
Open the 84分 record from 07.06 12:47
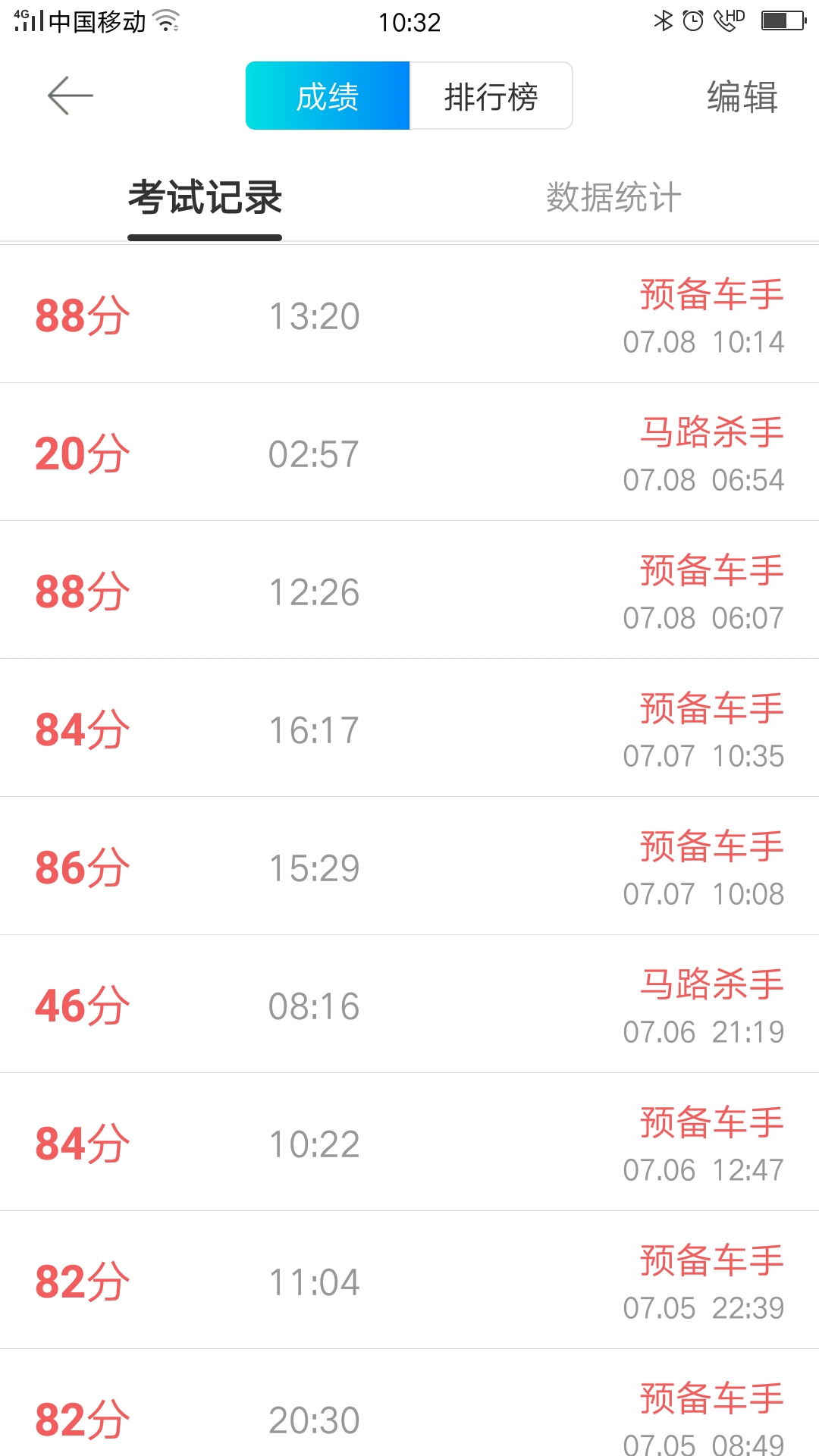point(409,1142)
